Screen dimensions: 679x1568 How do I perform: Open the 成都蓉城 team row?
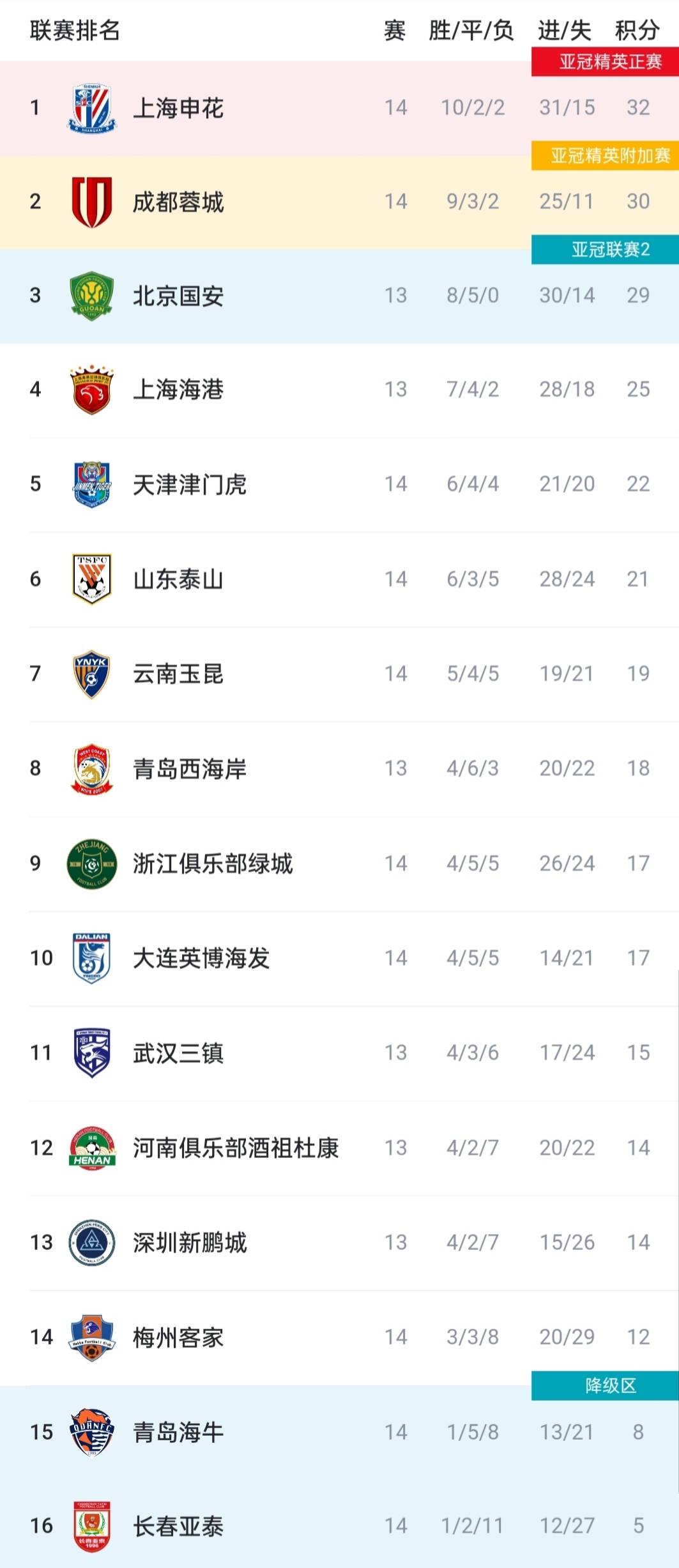tap(178, 202)
